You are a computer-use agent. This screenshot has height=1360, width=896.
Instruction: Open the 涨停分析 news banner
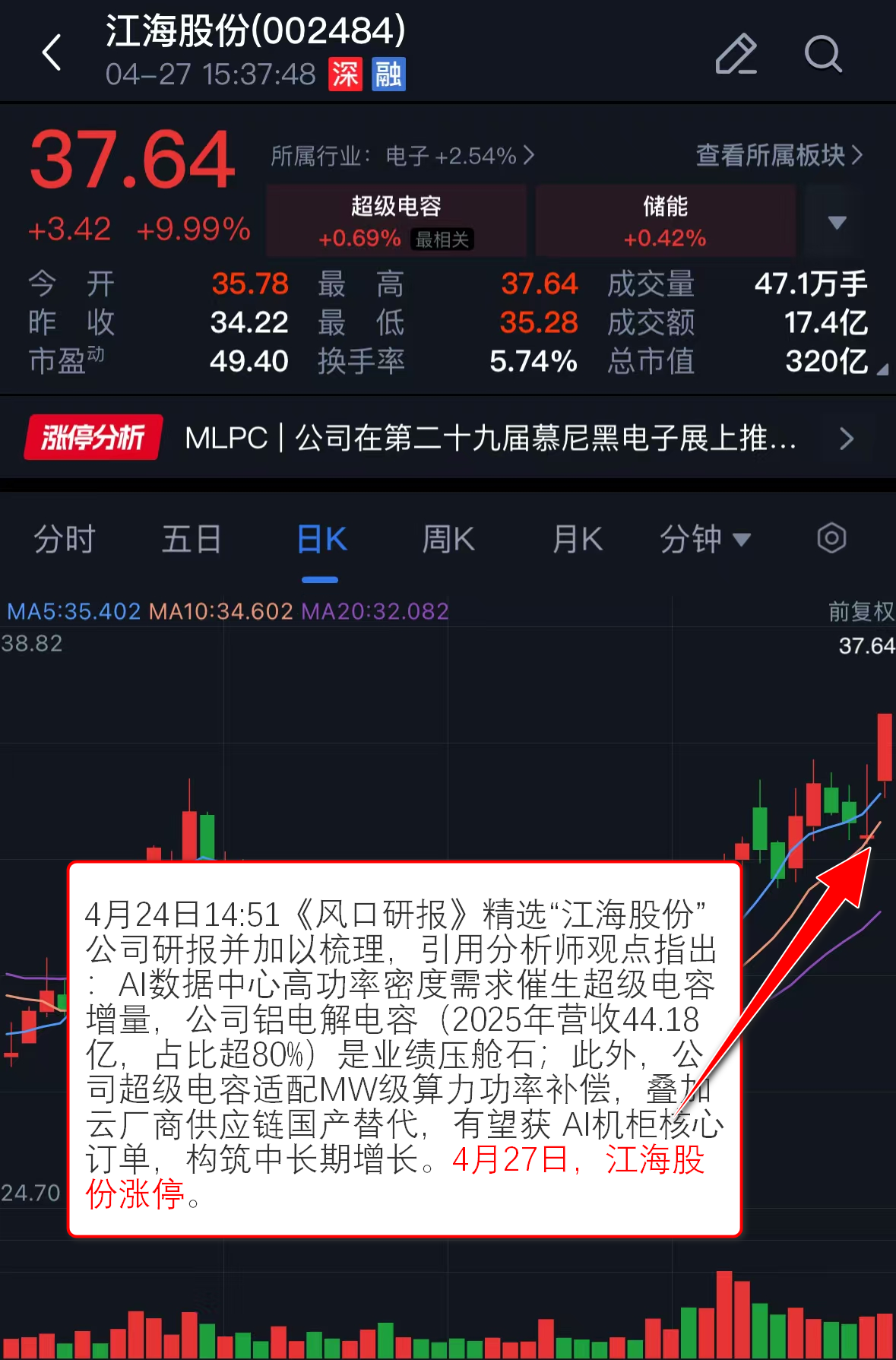tap(448, 438)
